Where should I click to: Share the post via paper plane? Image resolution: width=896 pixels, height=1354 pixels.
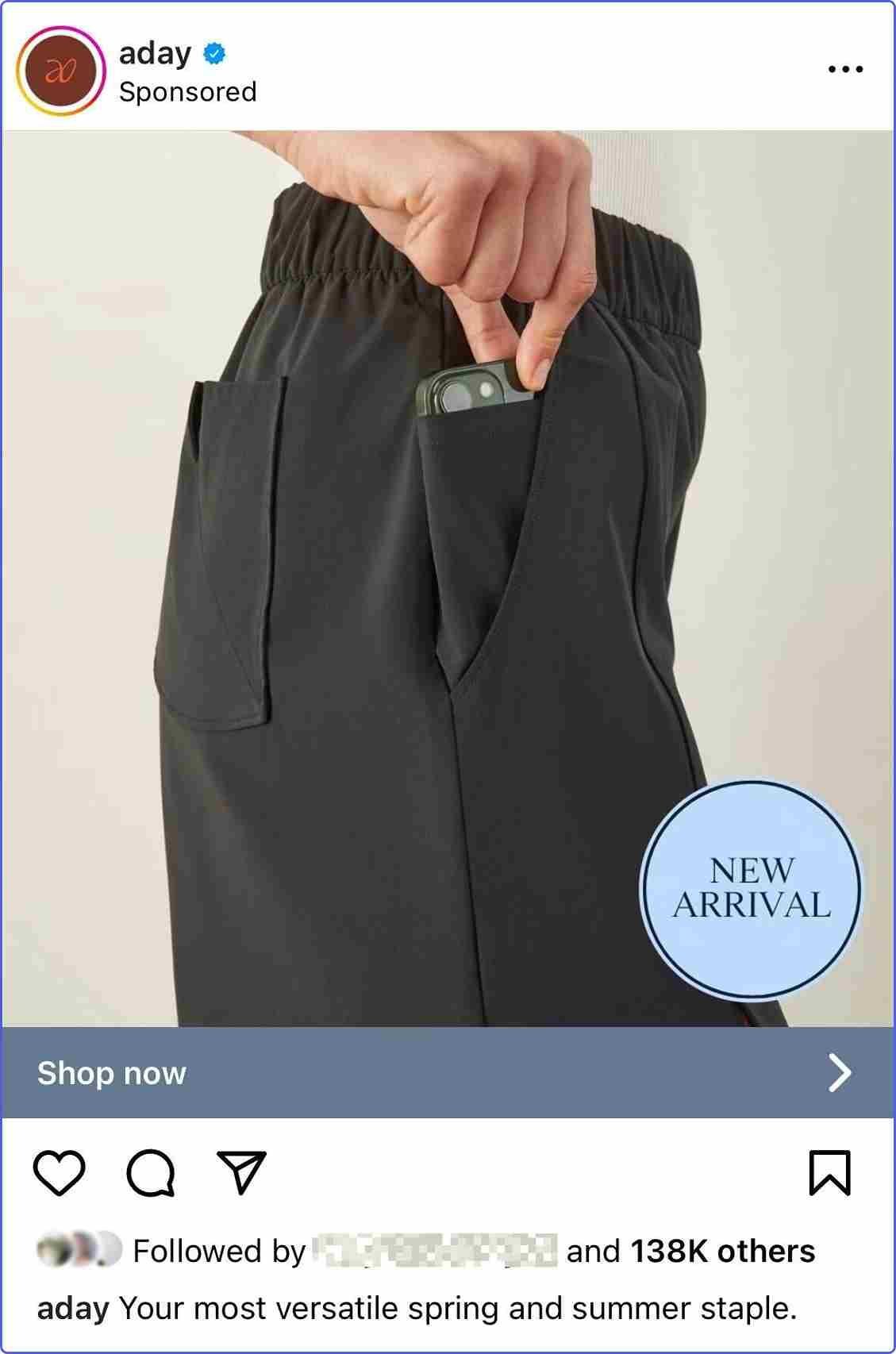point(241,1172)
